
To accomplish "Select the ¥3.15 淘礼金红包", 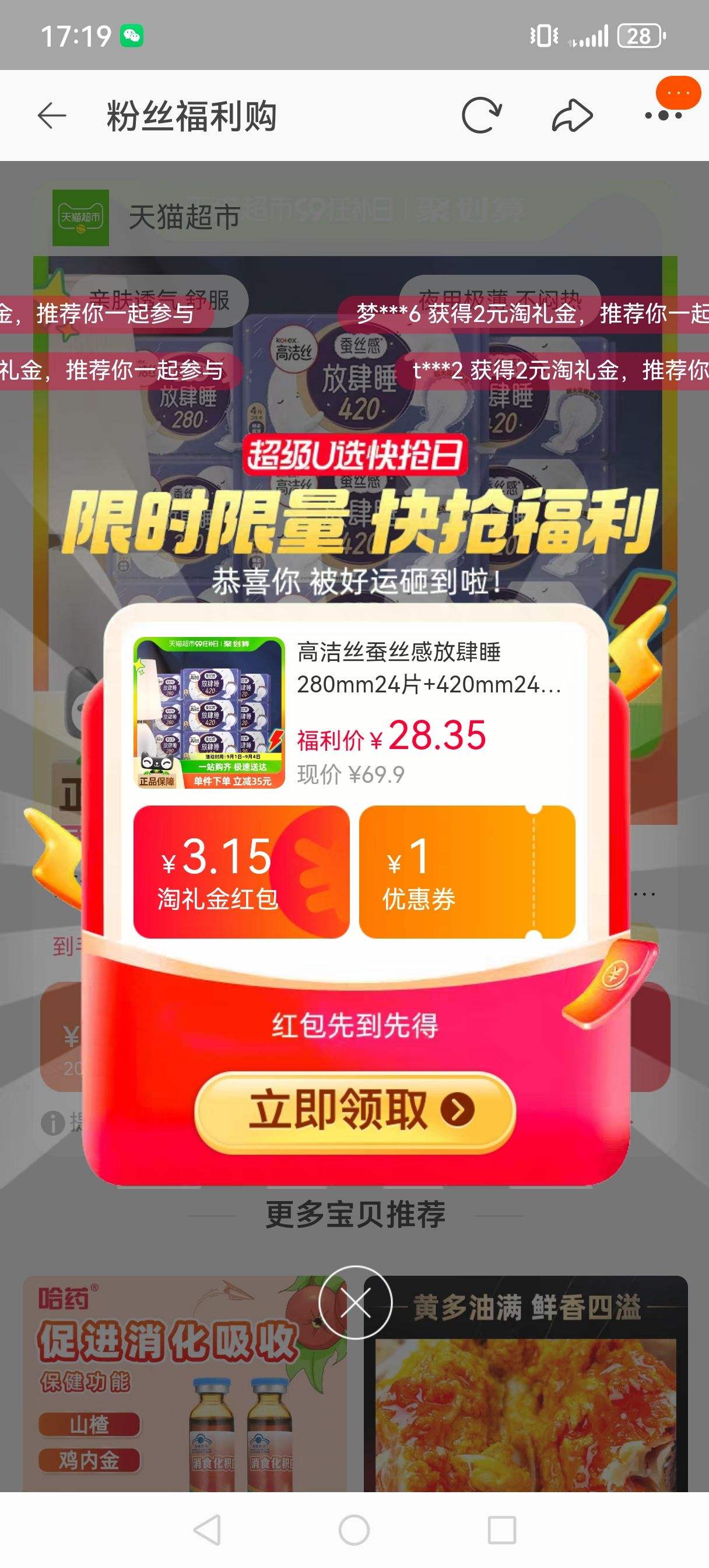I will pos(241,871).
